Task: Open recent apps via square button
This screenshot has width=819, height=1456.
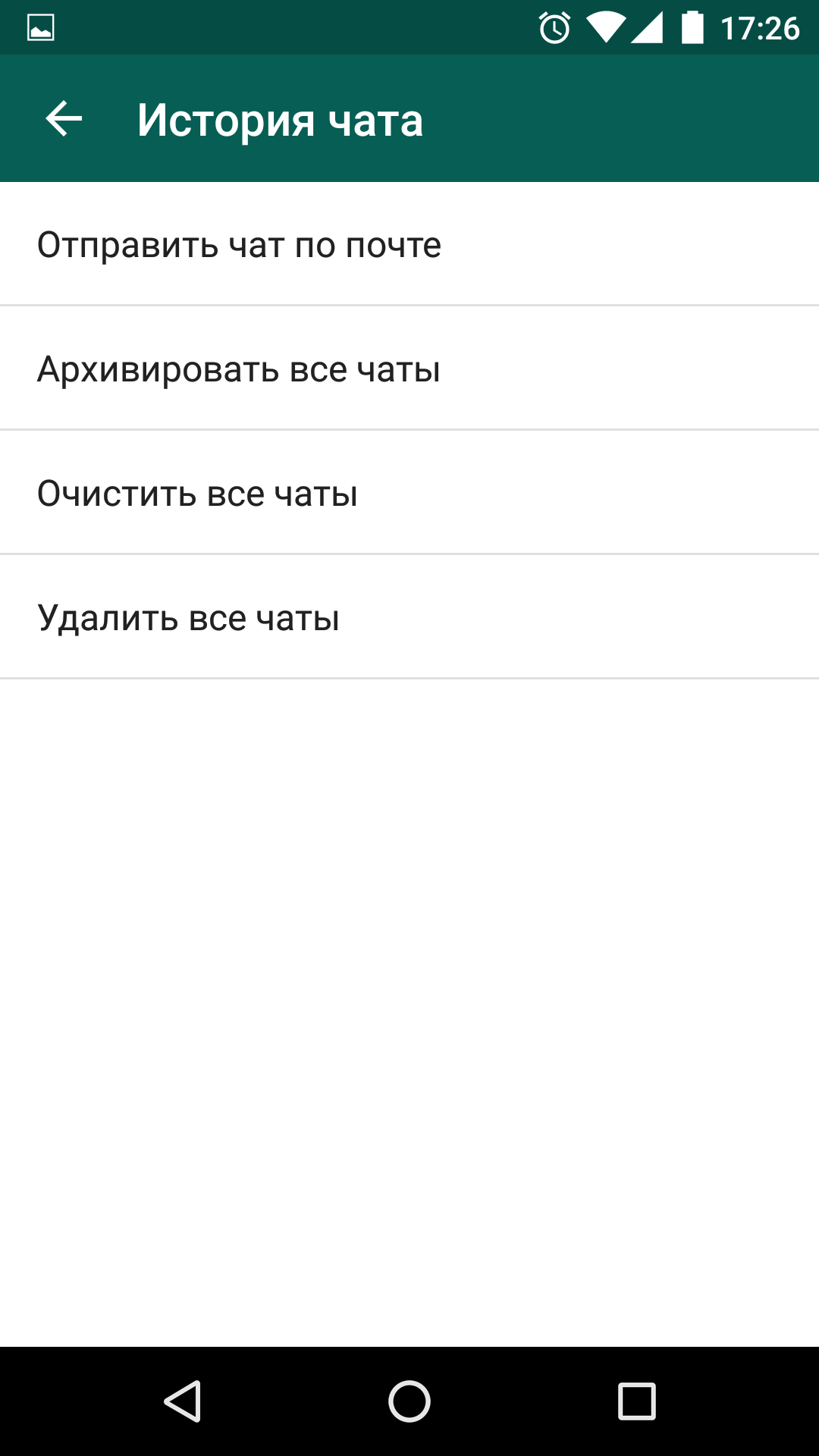Action: tap(636, 1401)
